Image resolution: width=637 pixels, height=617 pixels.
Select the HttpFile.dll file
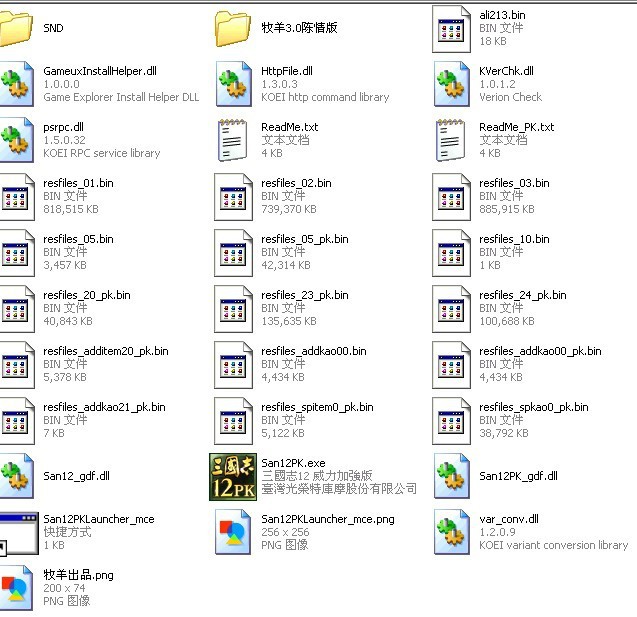tap(234, 85)
